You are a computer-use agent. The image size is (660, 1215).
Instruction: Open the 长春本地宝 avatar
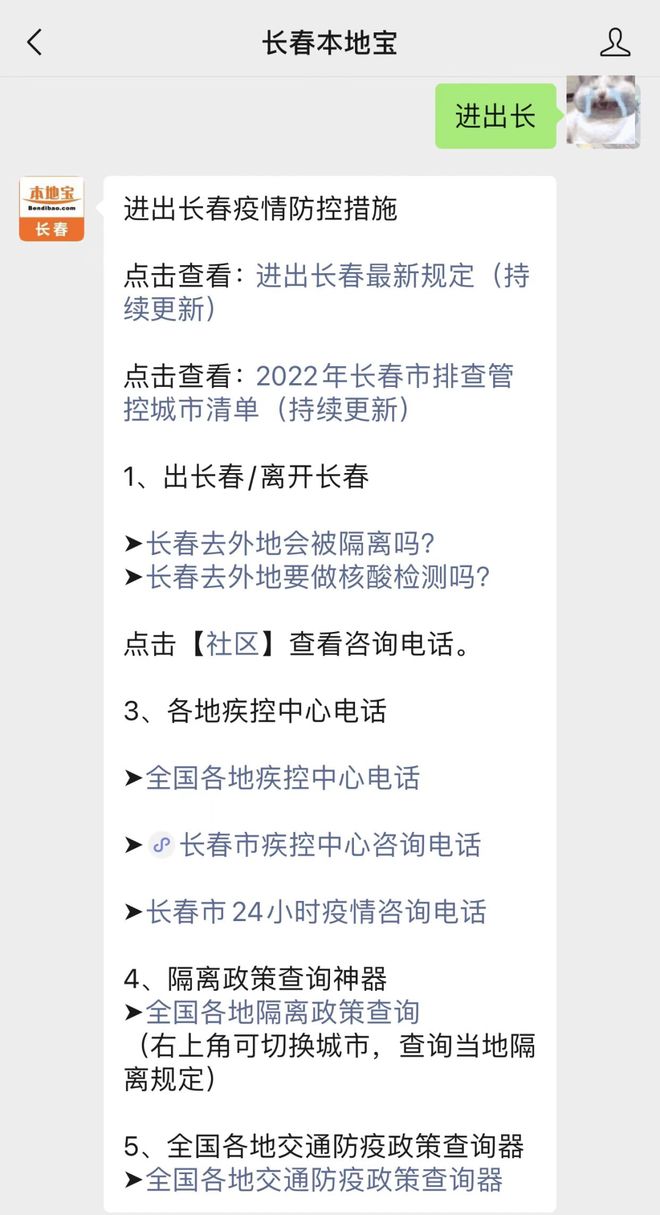point(51,209)
